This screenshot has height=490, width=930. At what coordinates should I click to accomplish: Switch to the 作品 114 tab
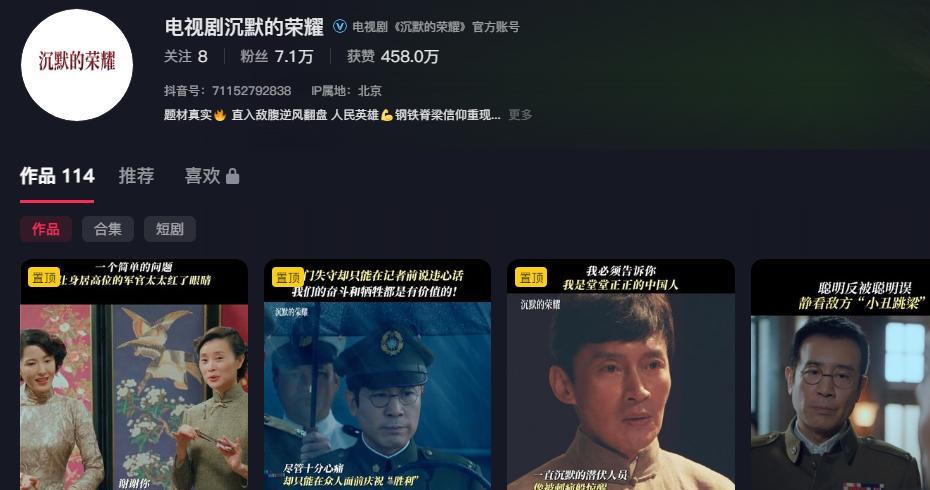57,176
